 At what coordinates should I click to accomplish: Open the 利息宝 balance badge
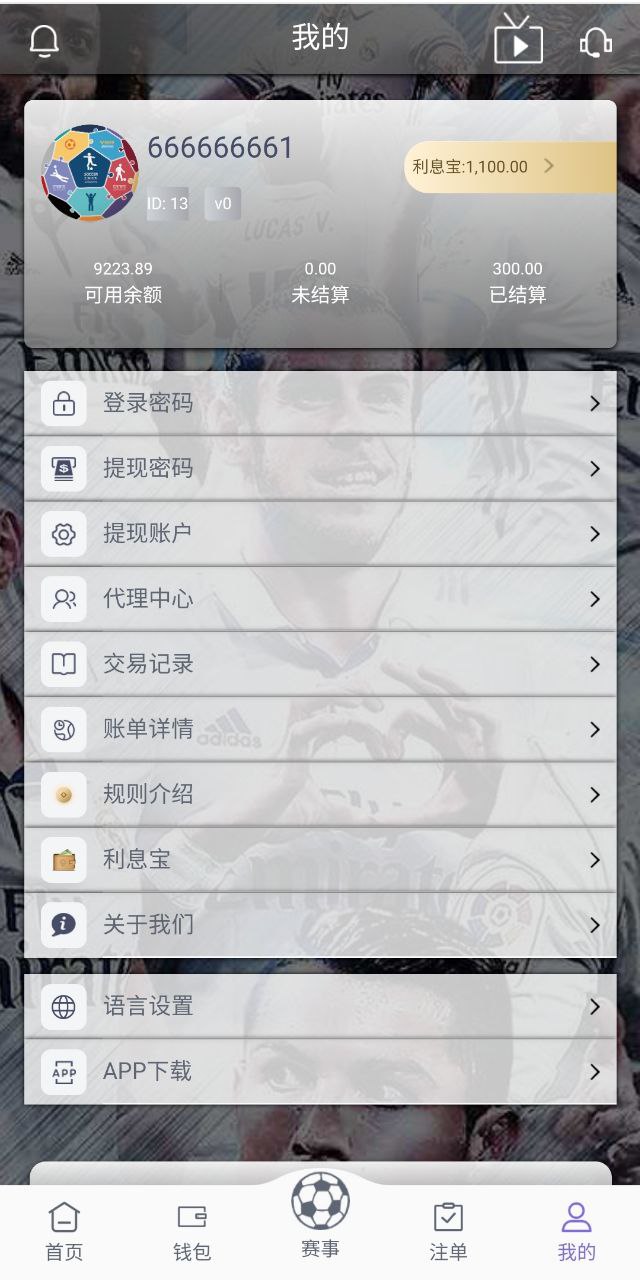click(x=509, y=167)
